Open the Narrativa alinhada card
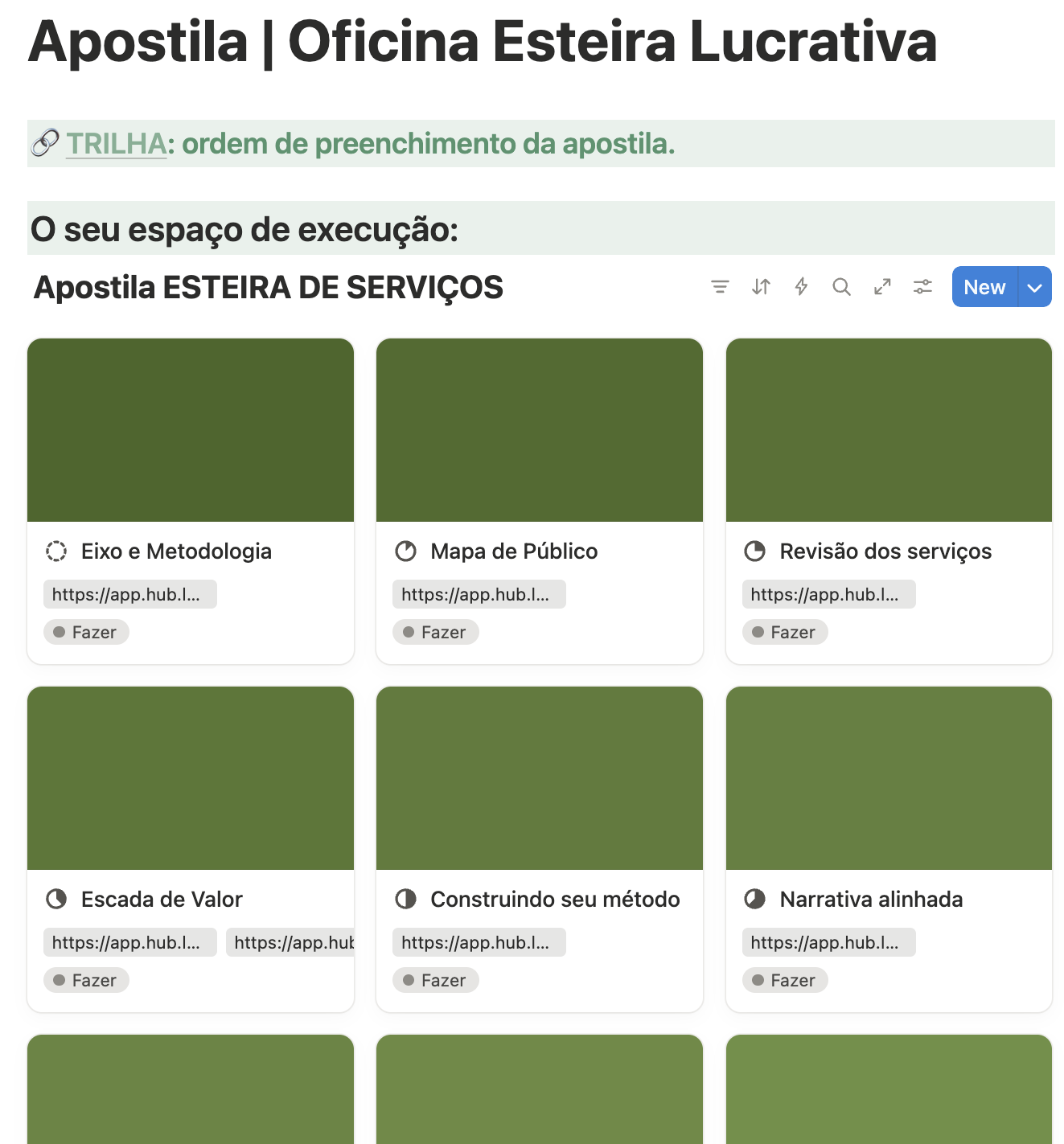 pyautogui.click(x=871, y=900)
